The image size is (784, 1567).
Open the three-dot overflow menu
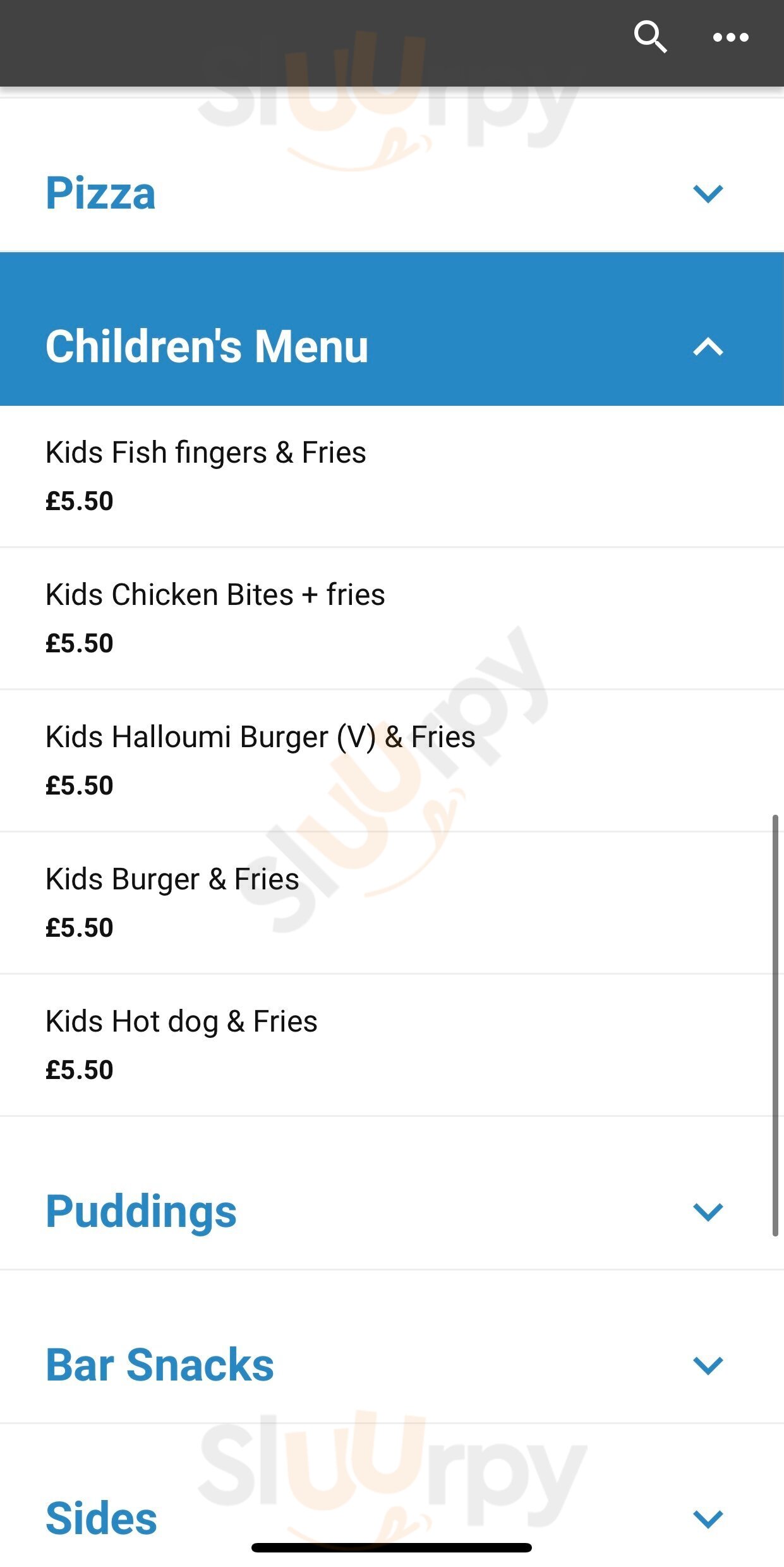click(x=730, y=38)
